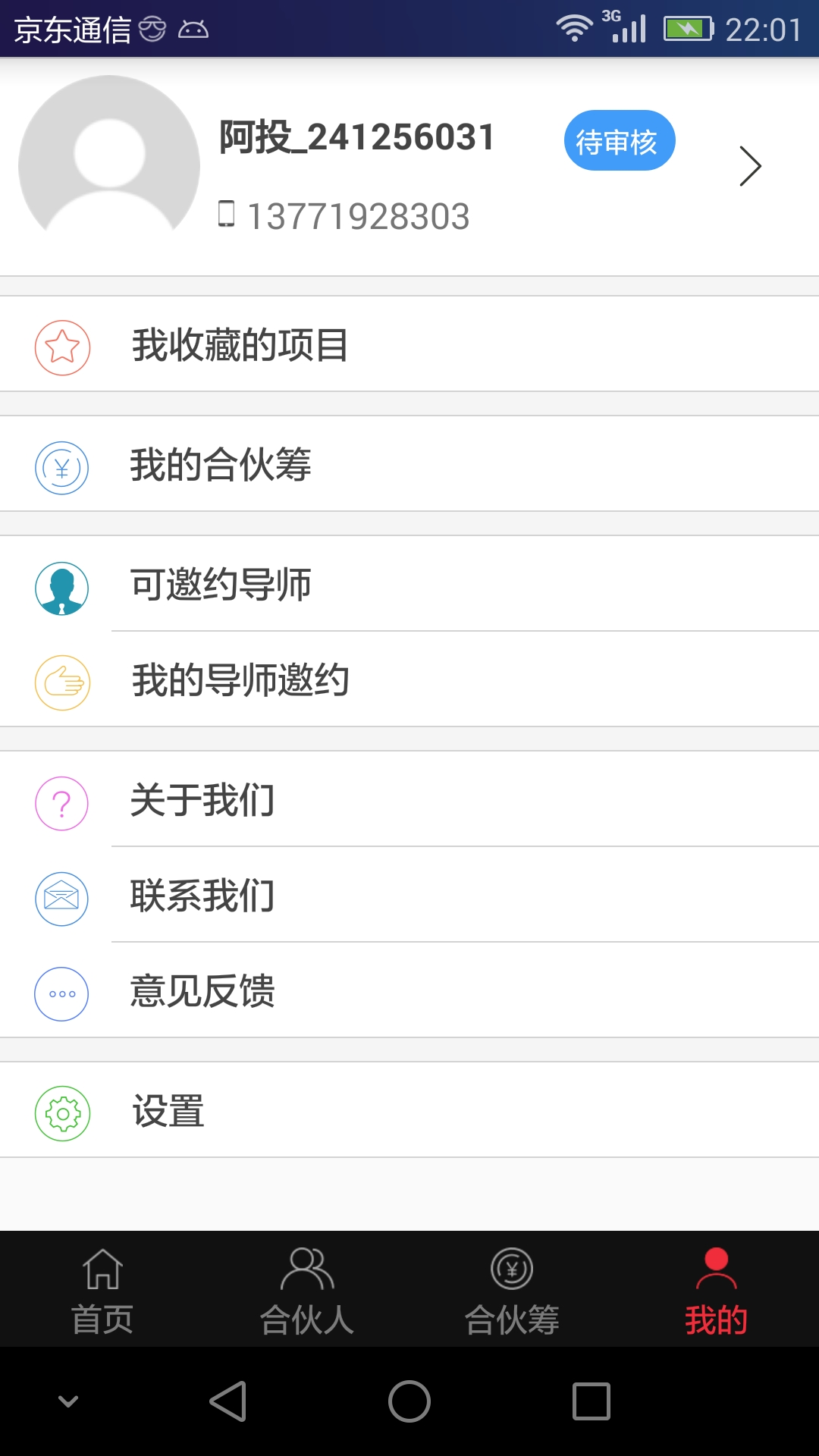Select the 我的 tab
Viewport: 819px width, 1456px height.
coord(716,1289)
